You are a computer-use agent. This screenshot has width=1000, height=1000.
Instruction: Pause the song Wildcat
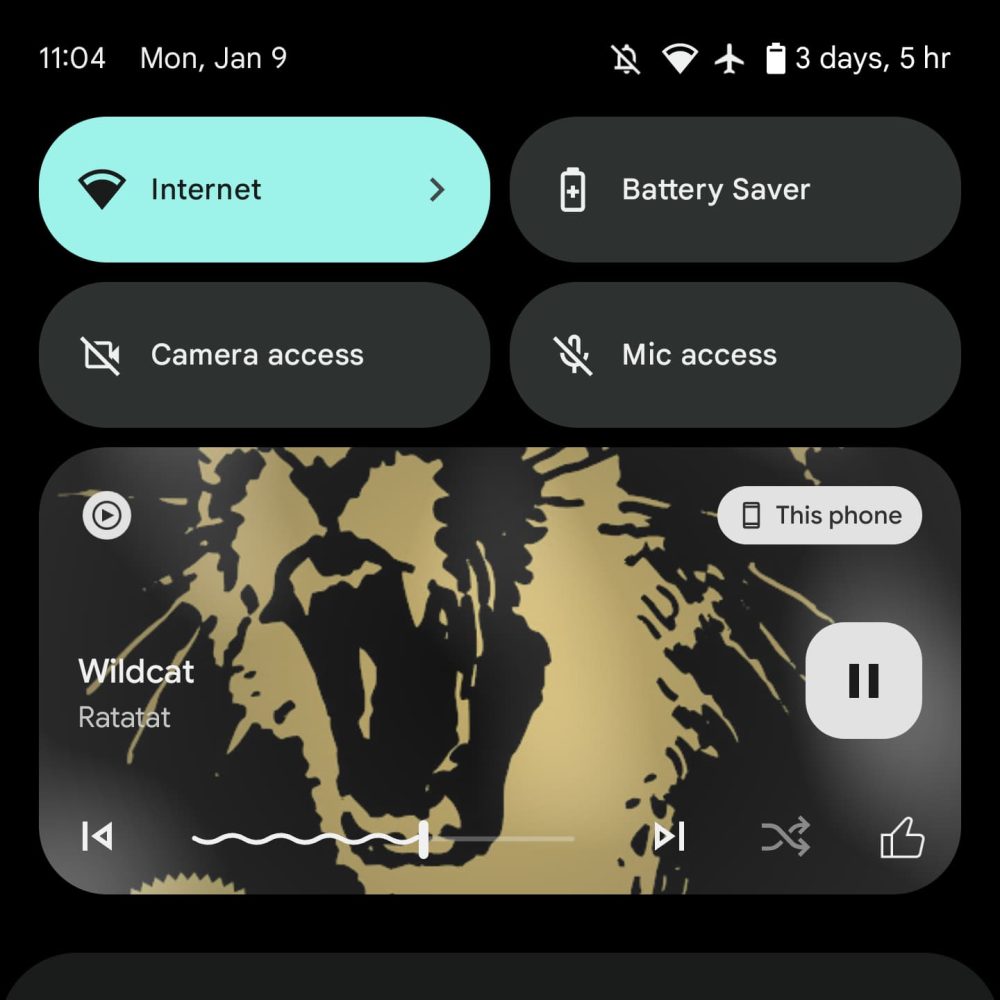pyautogui.click(x=863, y=681)
